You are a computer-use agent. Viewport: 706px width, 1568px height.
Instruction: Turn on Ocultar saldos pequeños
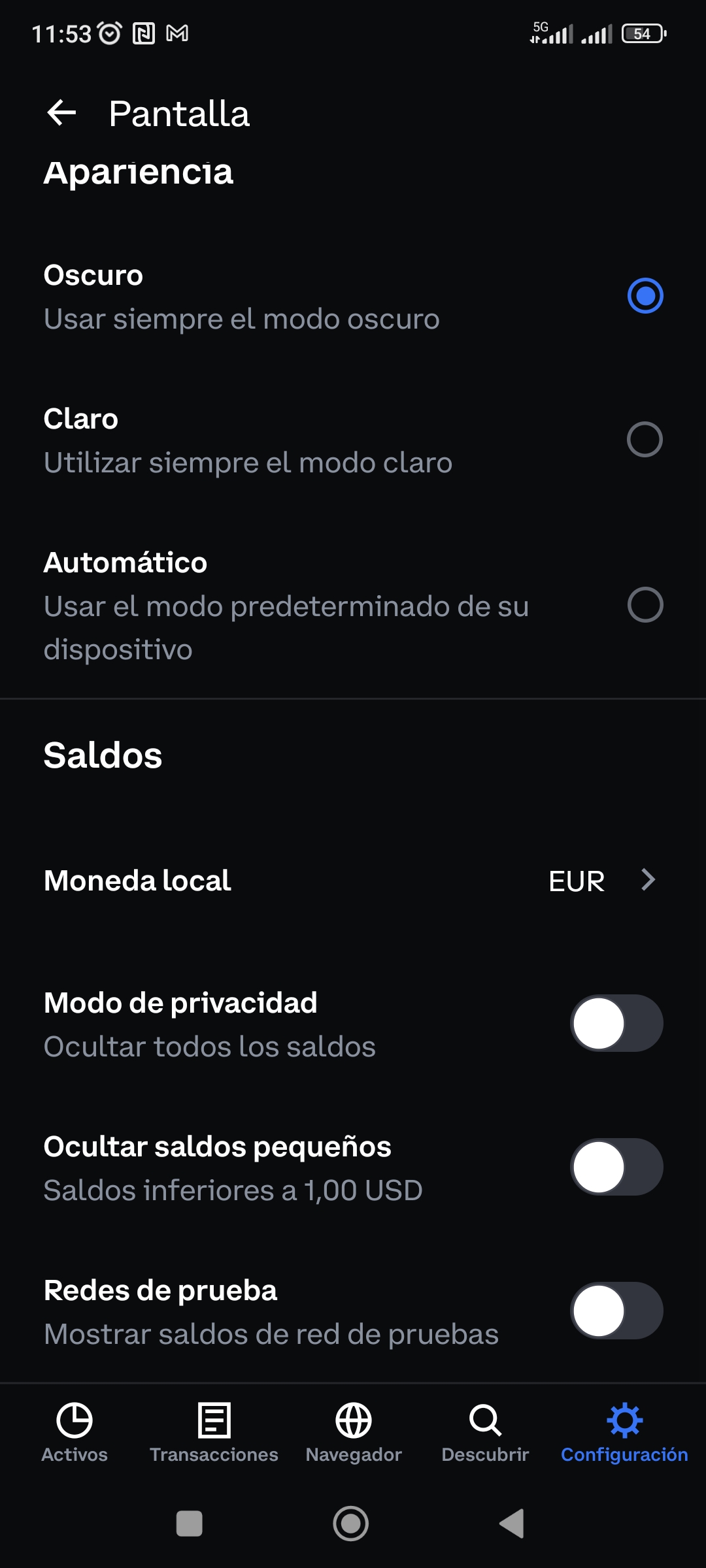click(616, 1167)
